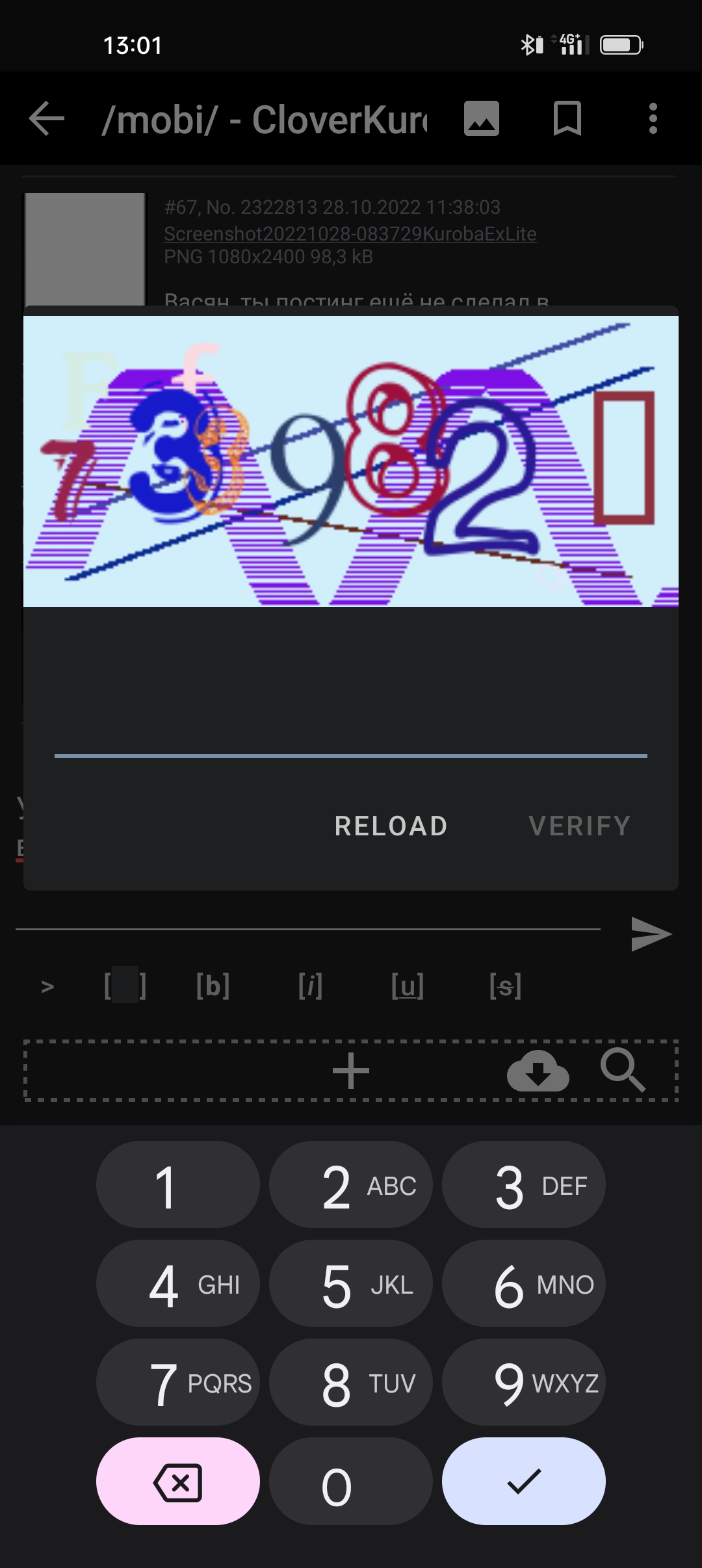
Task: Insert spoiler tag with the blacked-out brackets button
Action: click(125, 986)
